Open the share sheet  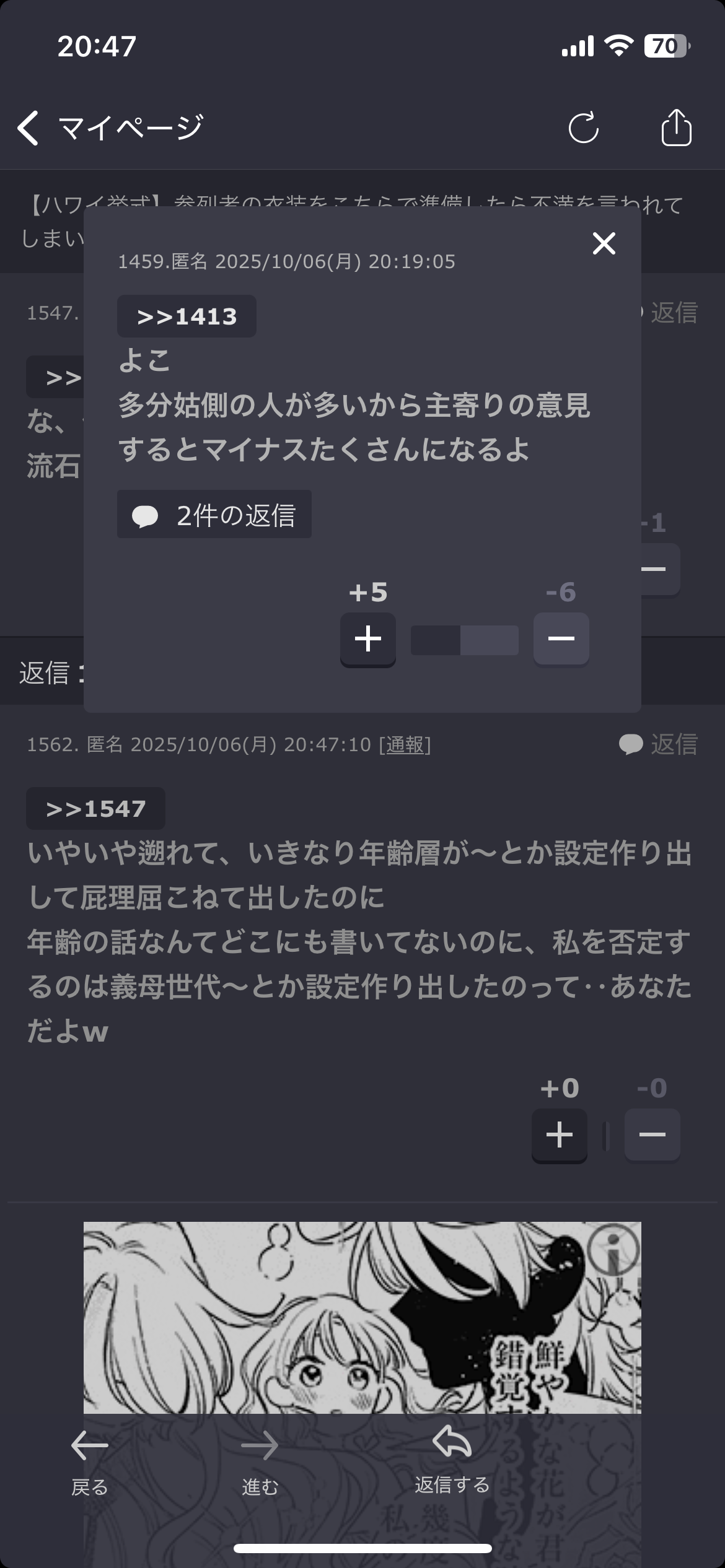[676, 128]
